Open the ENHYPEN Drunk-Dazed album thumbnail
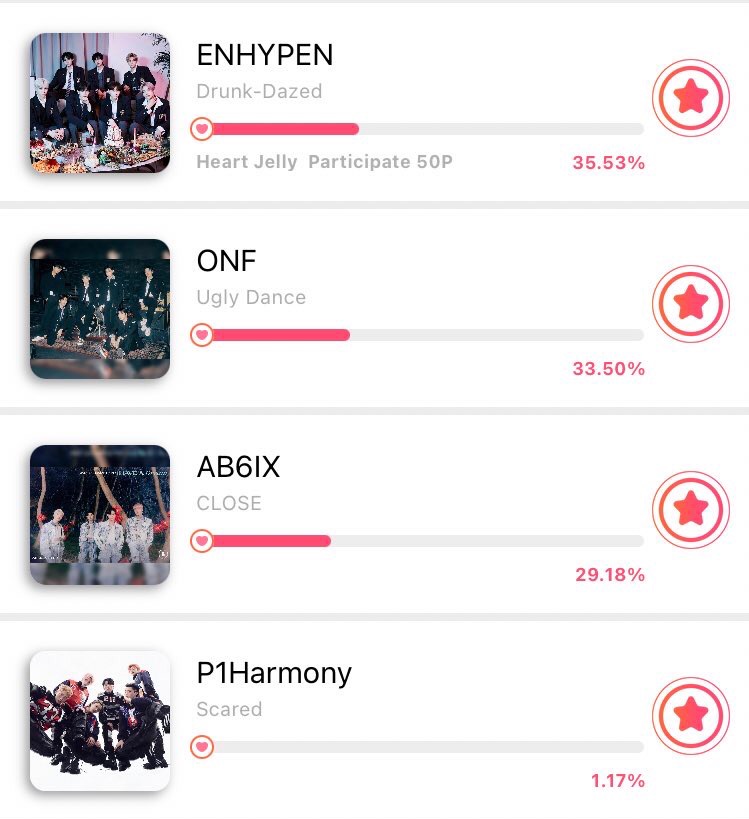Viewport: 749px width, 819px height. tap(100, 103)
